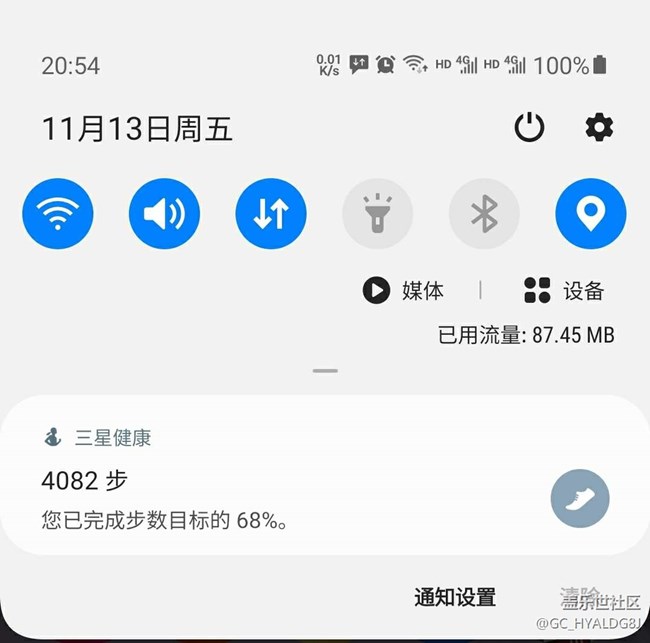The width and height of the screenshot is (650, 643).
Task: Open the 设备 devices panel
Action: 565,291
